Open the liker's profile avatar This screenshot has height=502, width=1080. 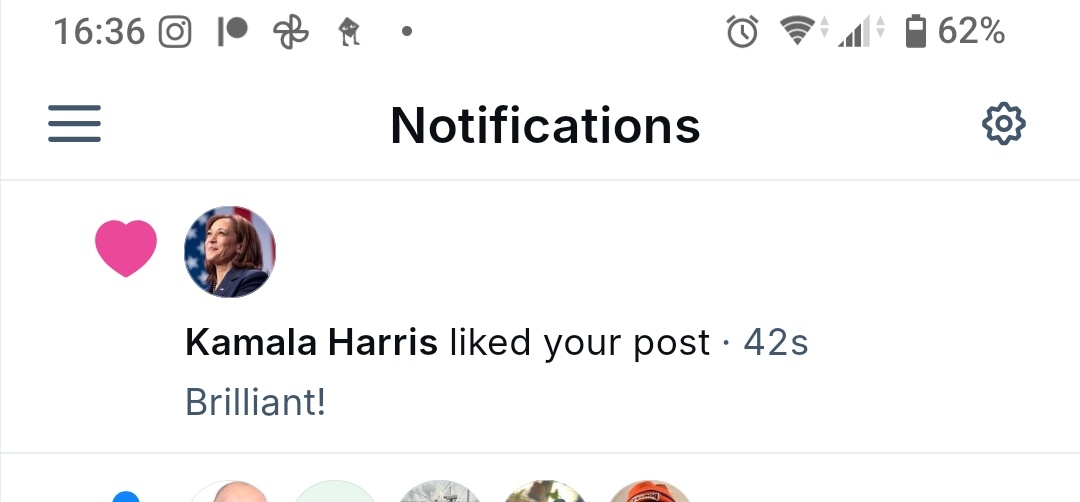point(230,252)
